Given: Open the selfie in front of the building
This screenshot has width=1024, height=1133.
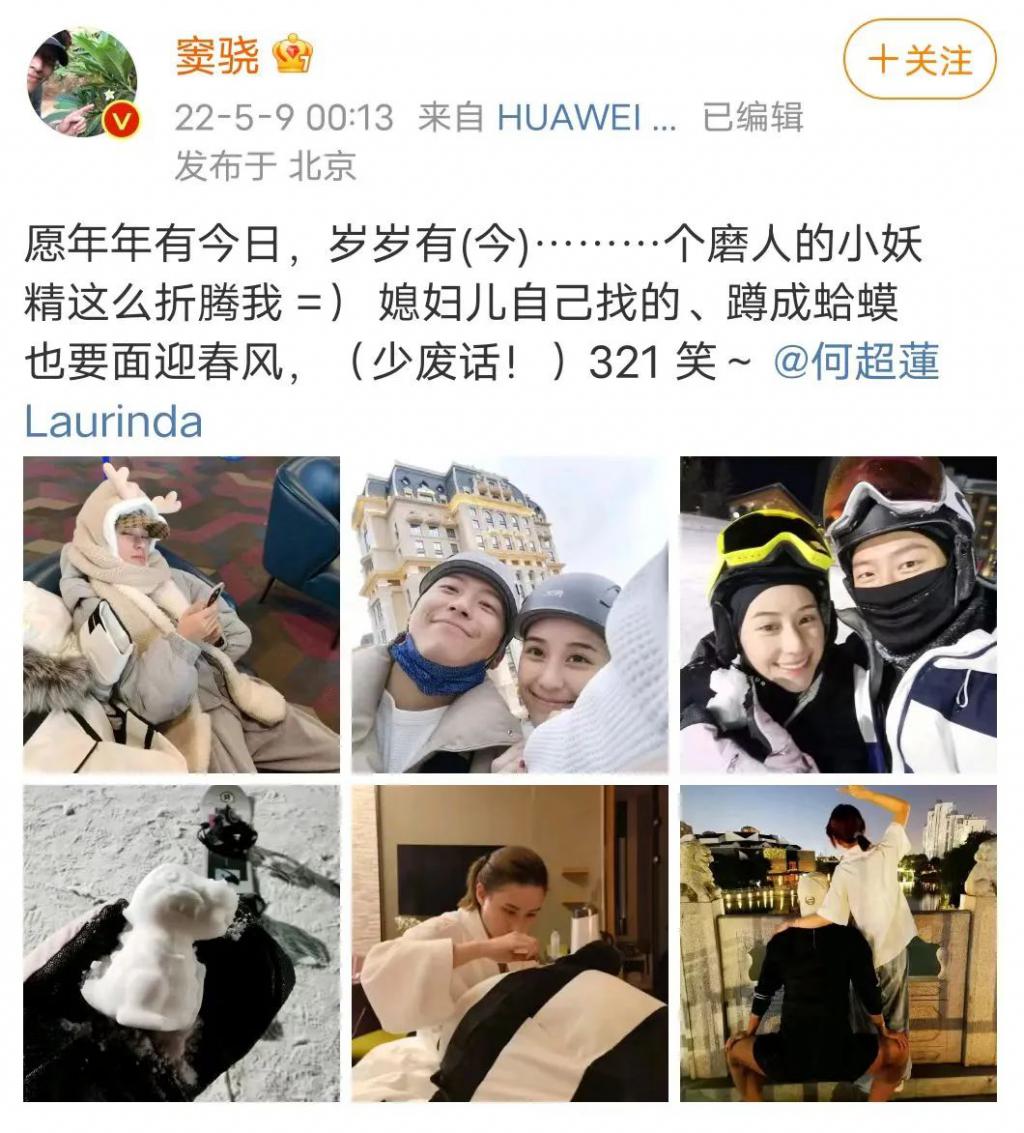Looking at the screenshot, I should point(509,615).
